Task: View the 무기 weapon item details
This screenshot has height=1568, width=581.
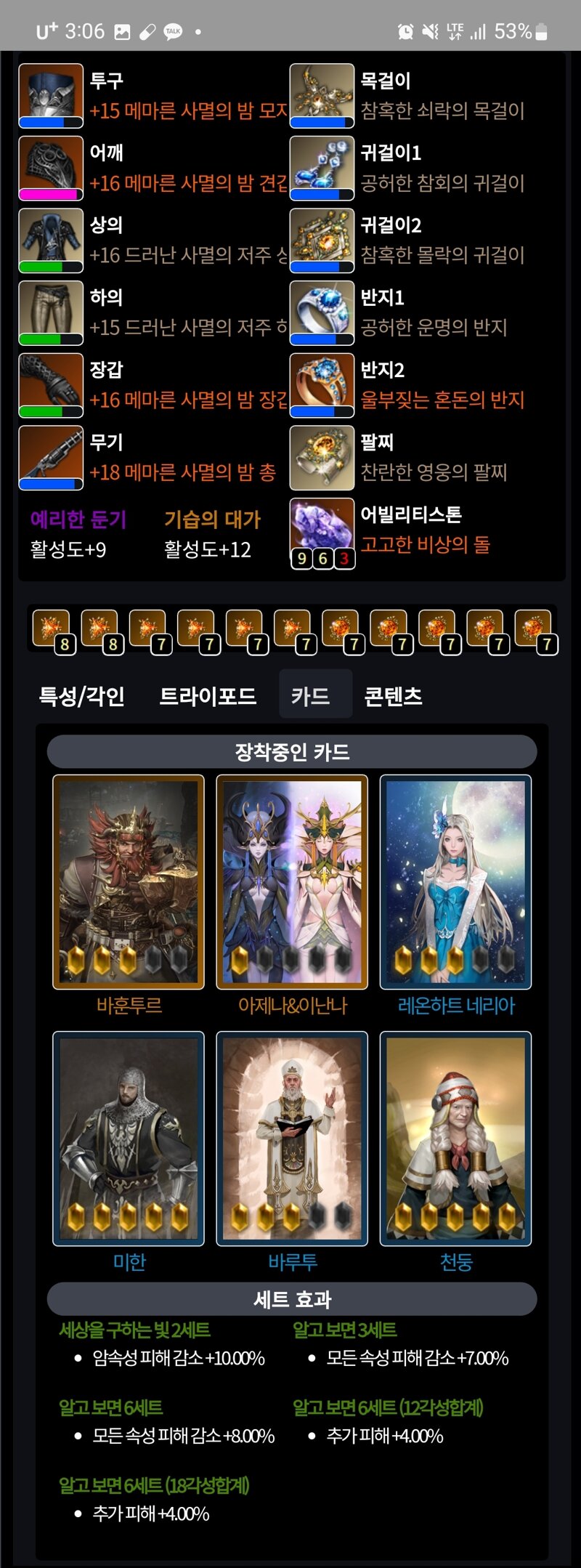Action: pyautogui.click(x=51, y=458)
